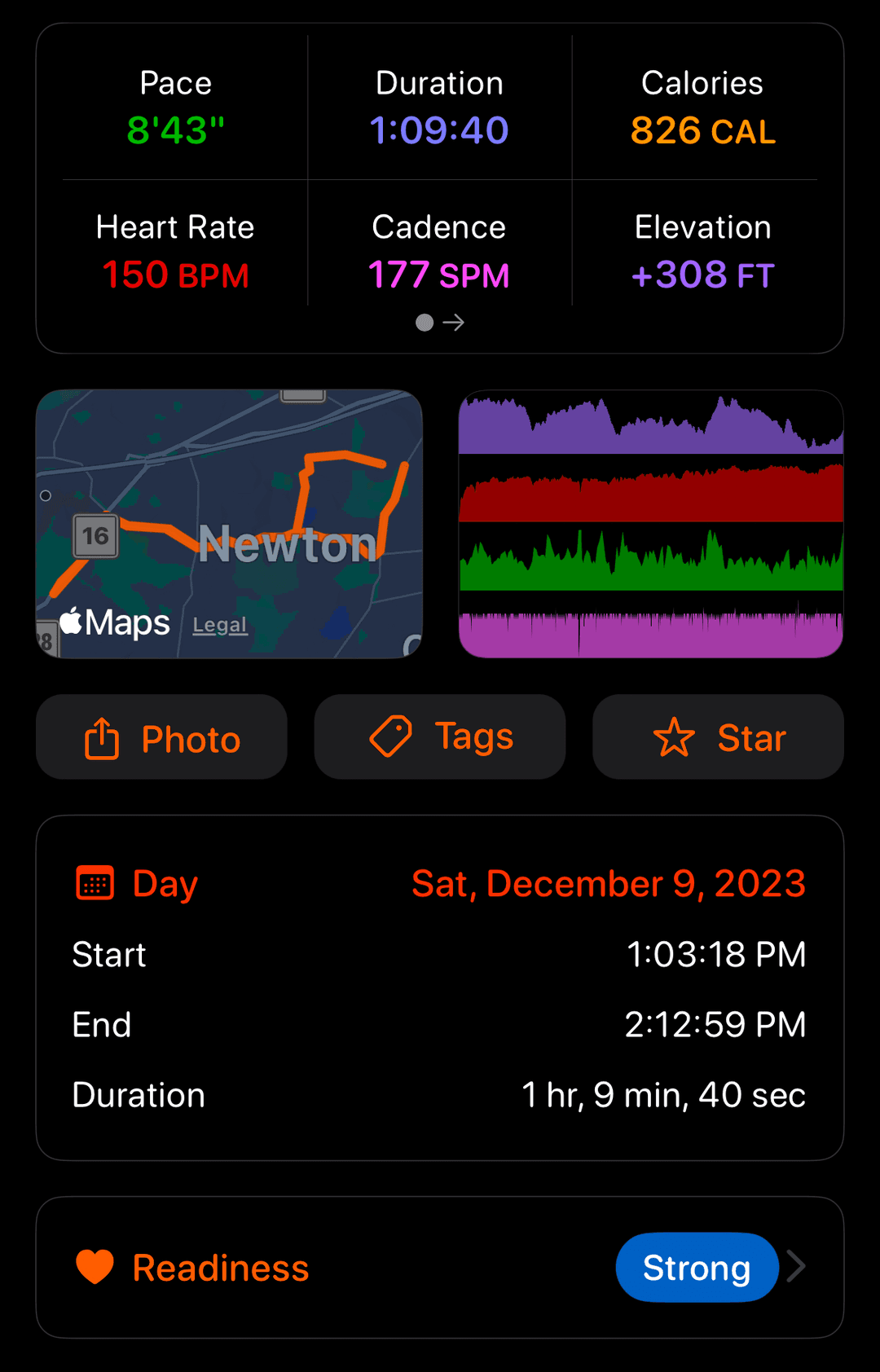Open the Legal link on the map
The width and height of the screenshot is (880, 1372).
click(x=220, y=625)
